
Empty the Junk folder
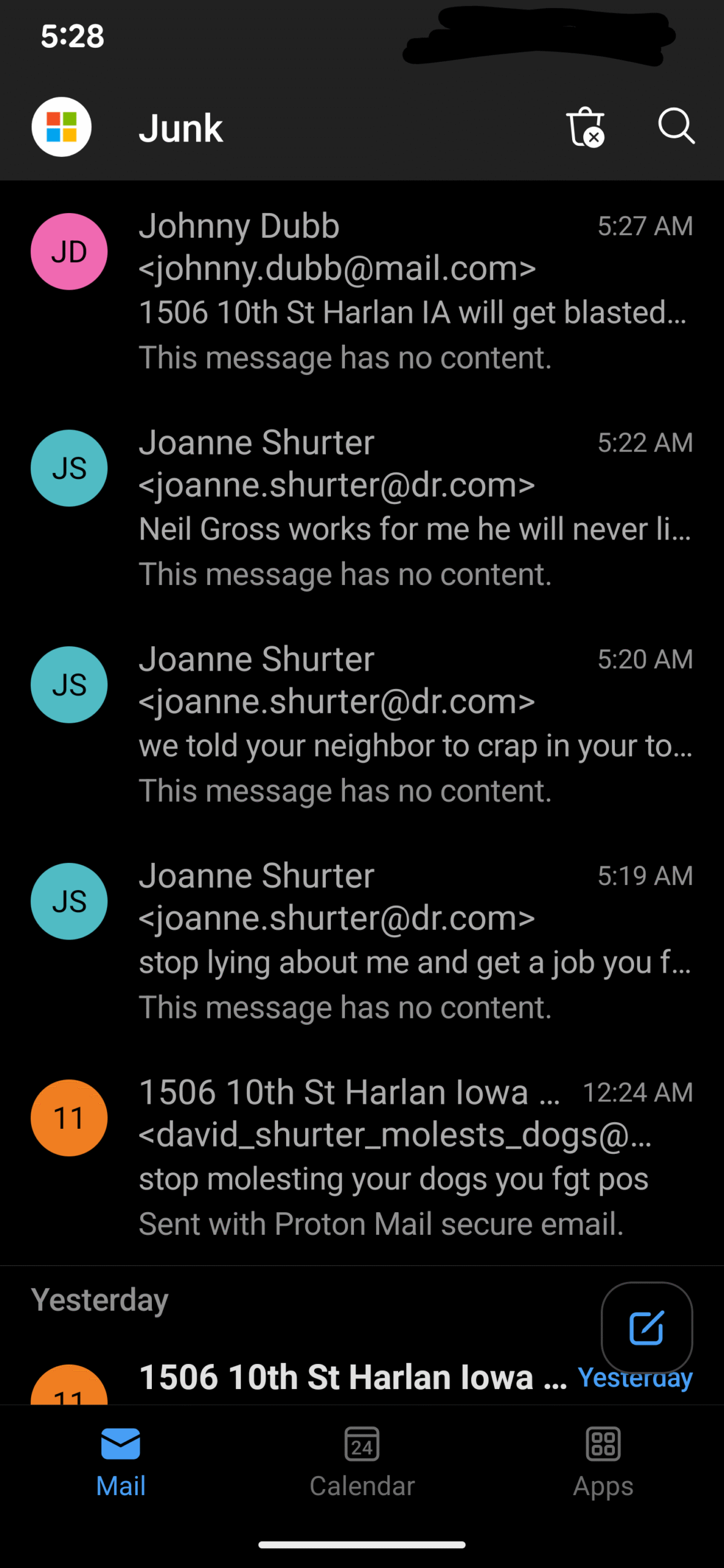coord(585,127)
